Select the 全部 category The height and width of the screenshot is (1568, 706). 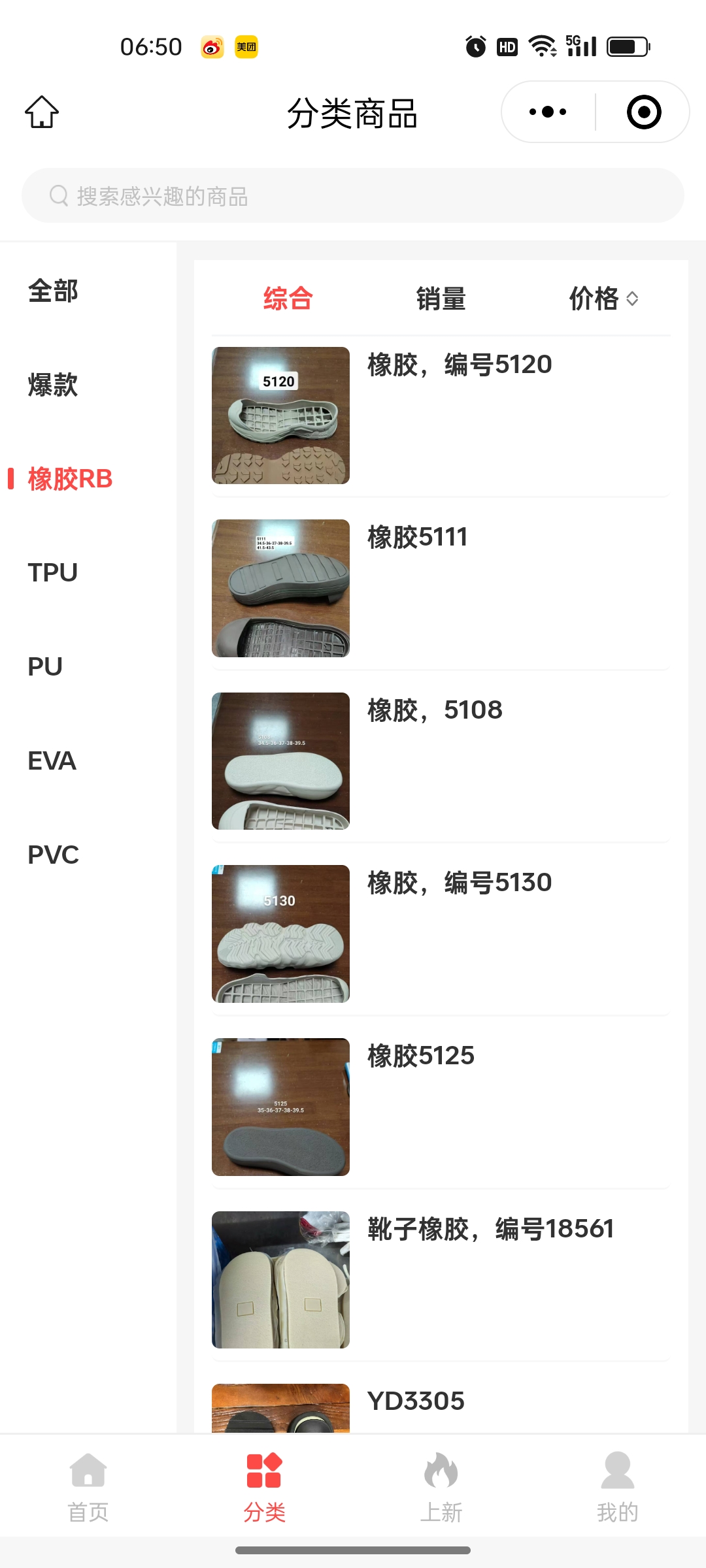53,291
